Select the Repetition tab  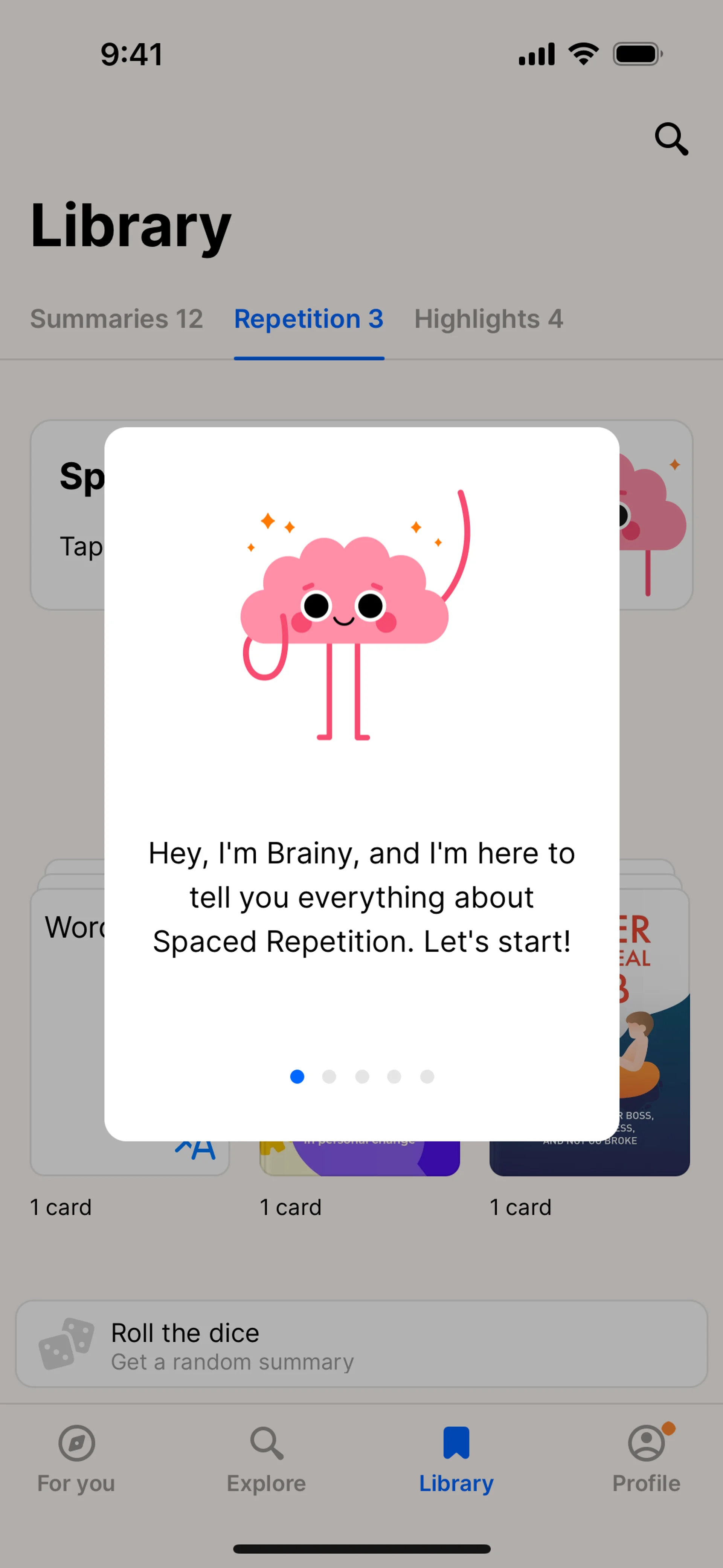click(x=308, y=319)
